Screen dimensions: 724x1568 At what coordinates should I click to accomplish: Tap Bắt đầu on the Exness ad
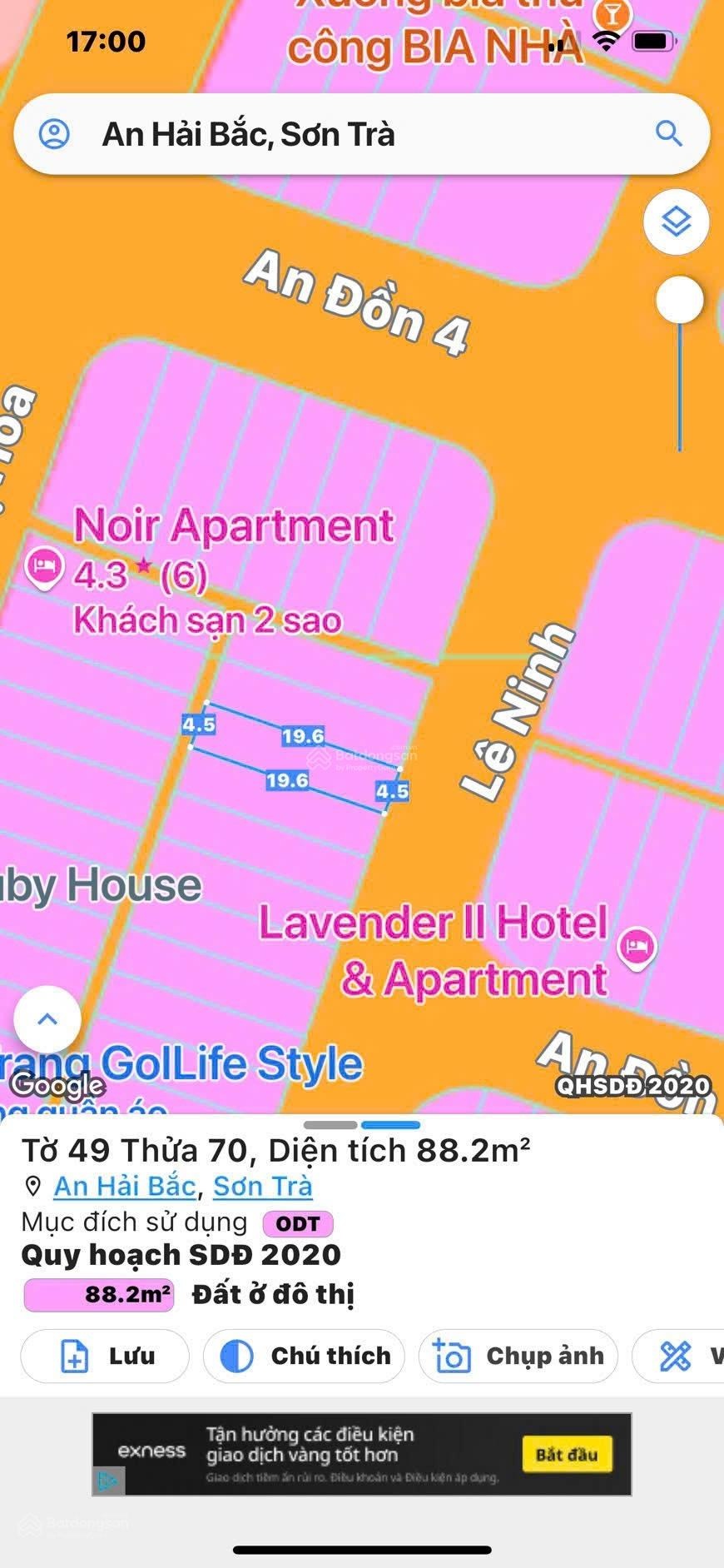click(567, 1455)
